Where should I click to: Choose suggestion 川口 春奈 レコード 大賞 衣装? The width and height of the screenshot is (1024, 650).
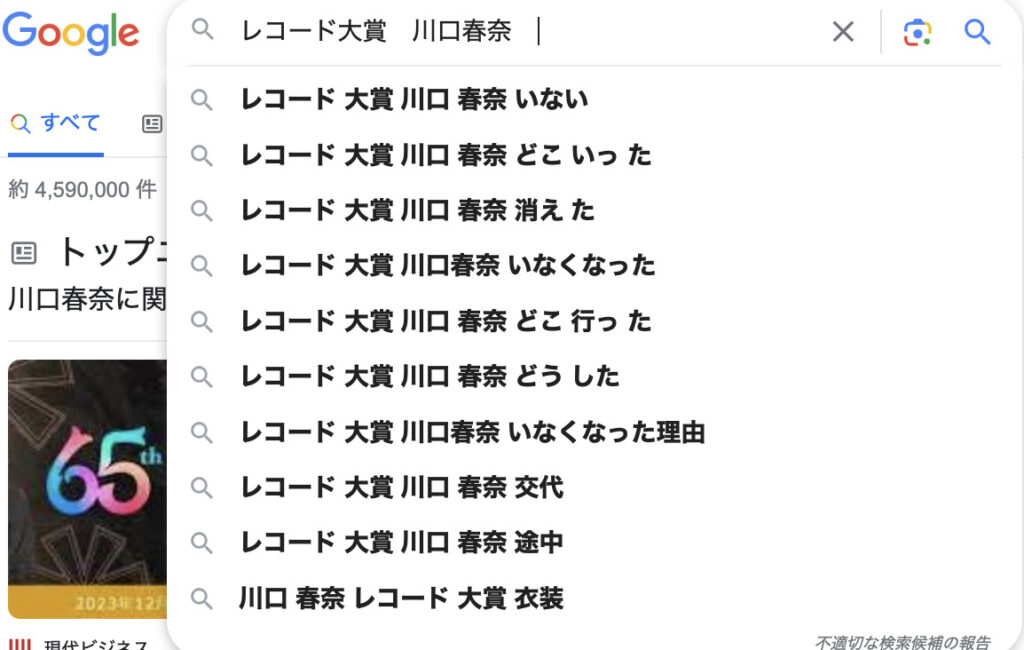pos(401,598)
